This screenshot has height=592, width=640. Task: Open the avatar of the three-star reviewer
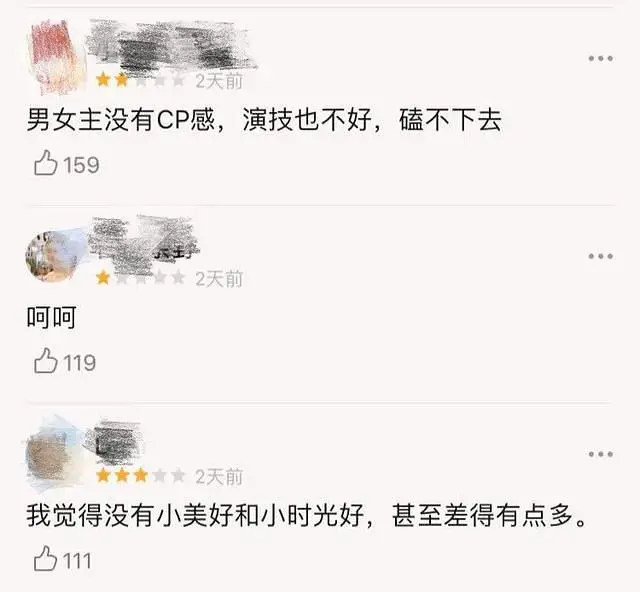tap(52, 455)
